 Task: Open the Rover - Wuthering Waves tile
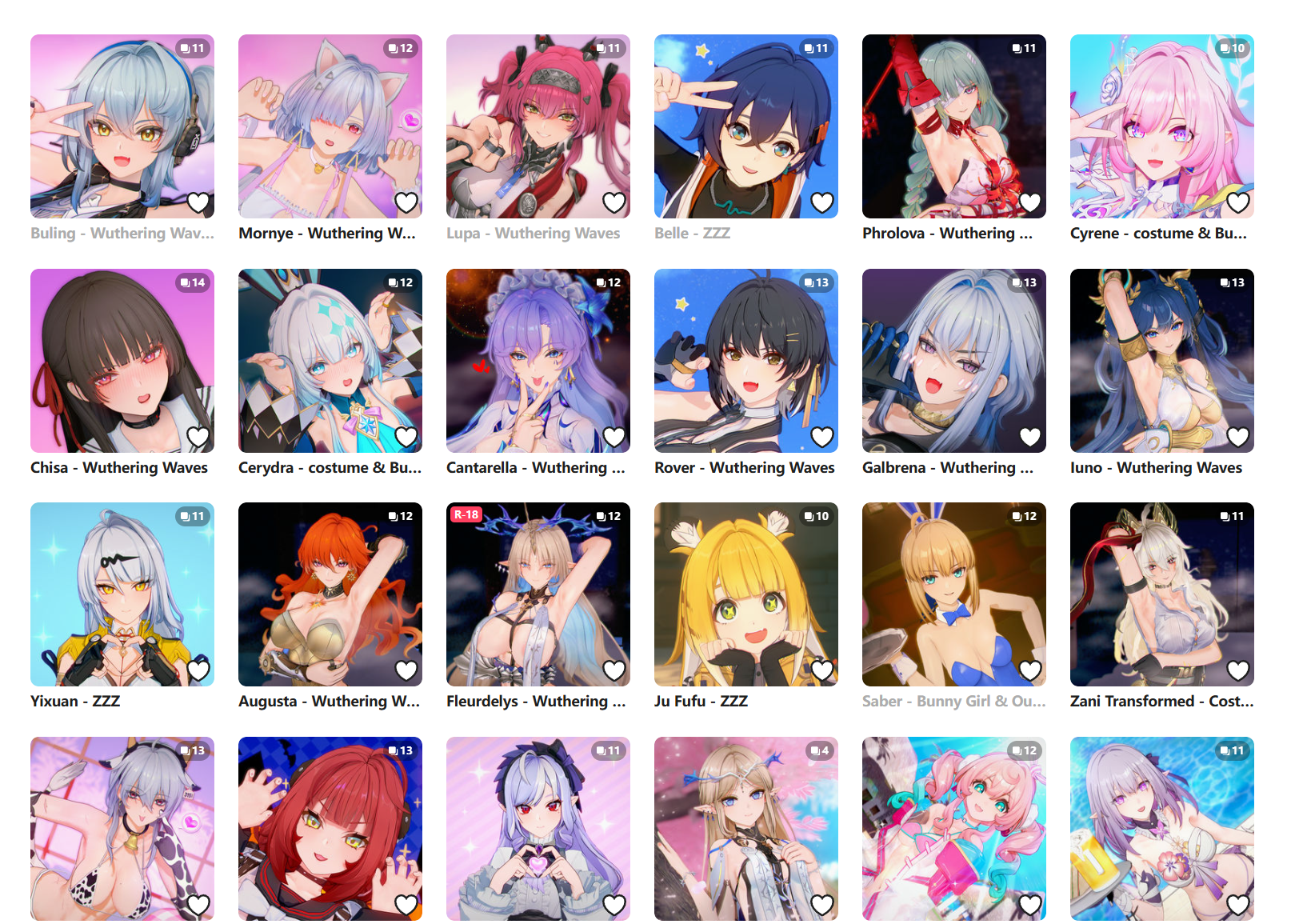[745, 360]
